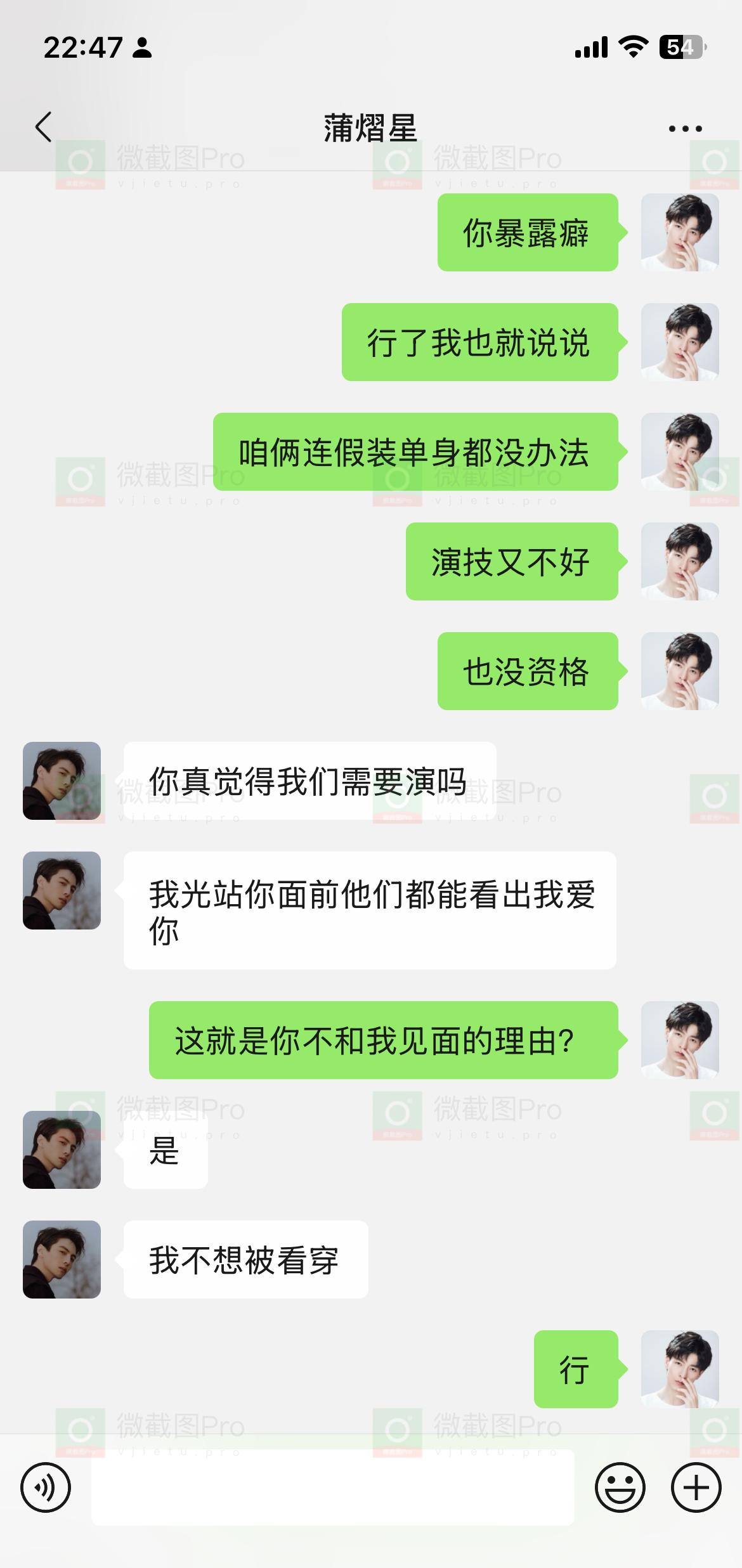Open the three-dot chat options menu

coord(685,129)
